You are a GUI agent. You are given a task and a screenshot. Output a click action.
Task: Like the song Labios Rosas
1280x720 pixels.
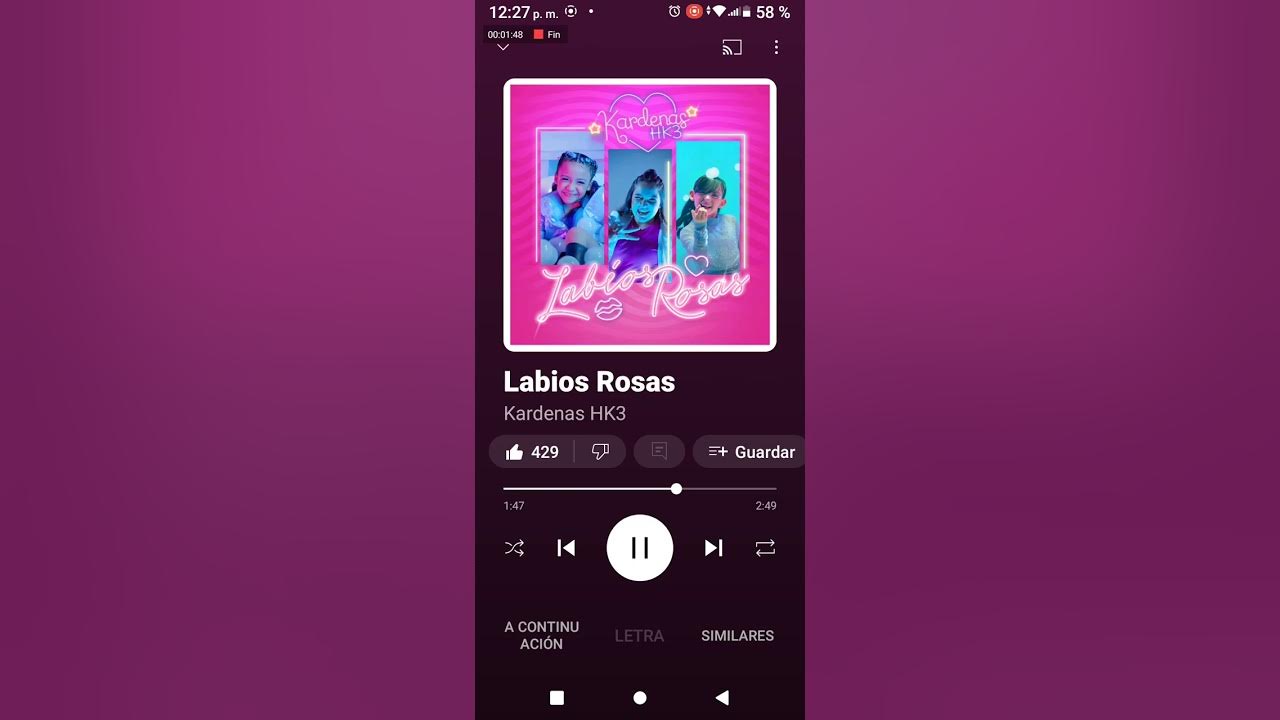point(532,452)
